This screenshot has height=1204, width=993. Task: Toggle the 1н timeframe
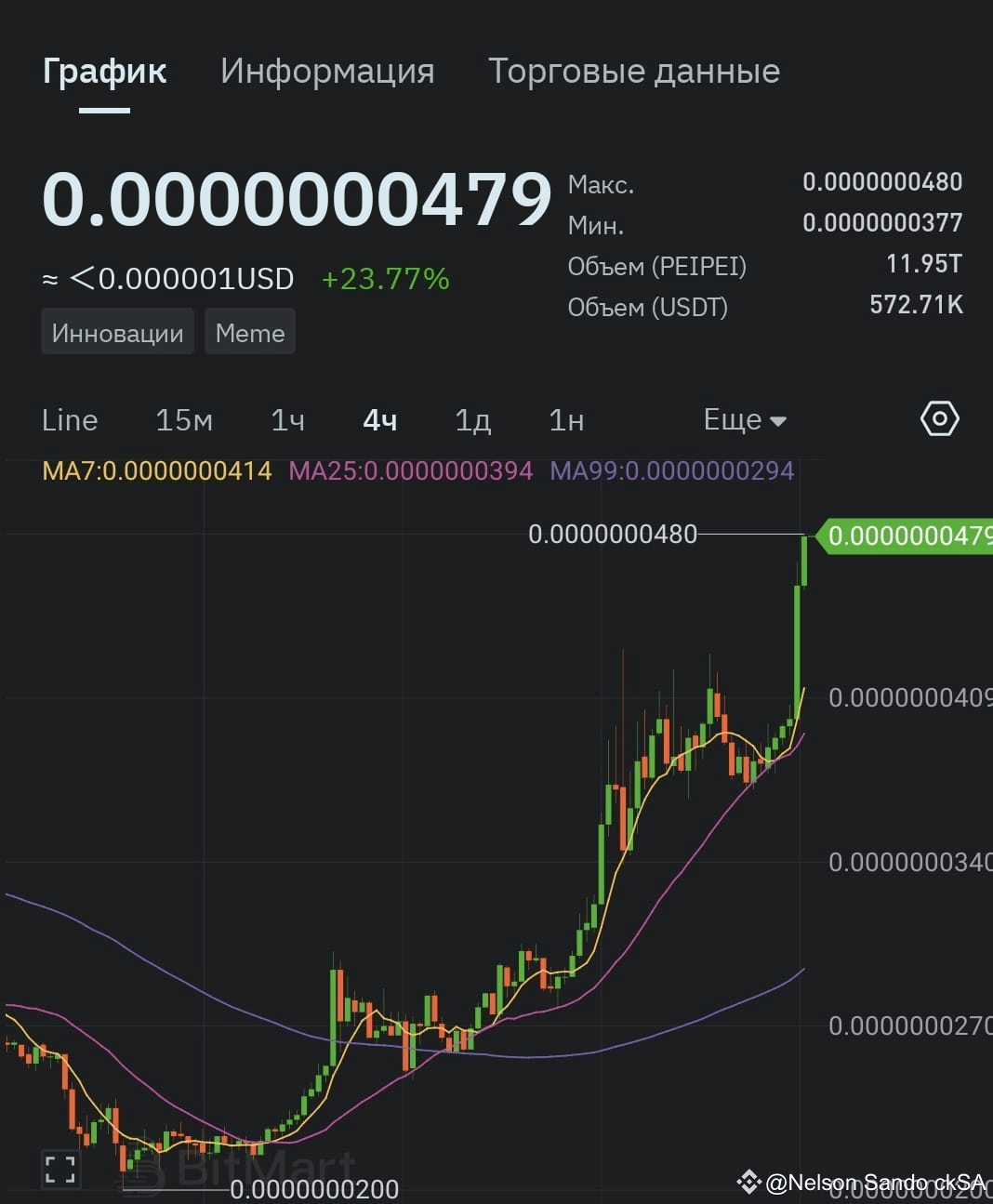point(564,420)
